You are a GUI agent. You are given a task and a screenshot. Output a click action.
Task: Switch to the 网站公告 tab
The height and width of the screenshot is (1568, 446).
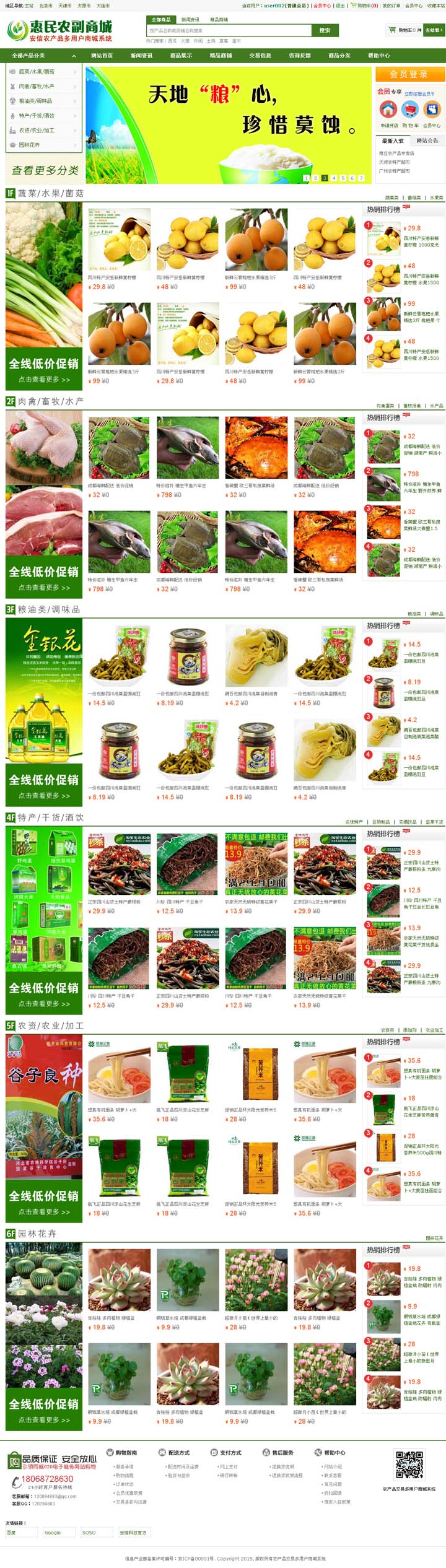click(427, 141)
